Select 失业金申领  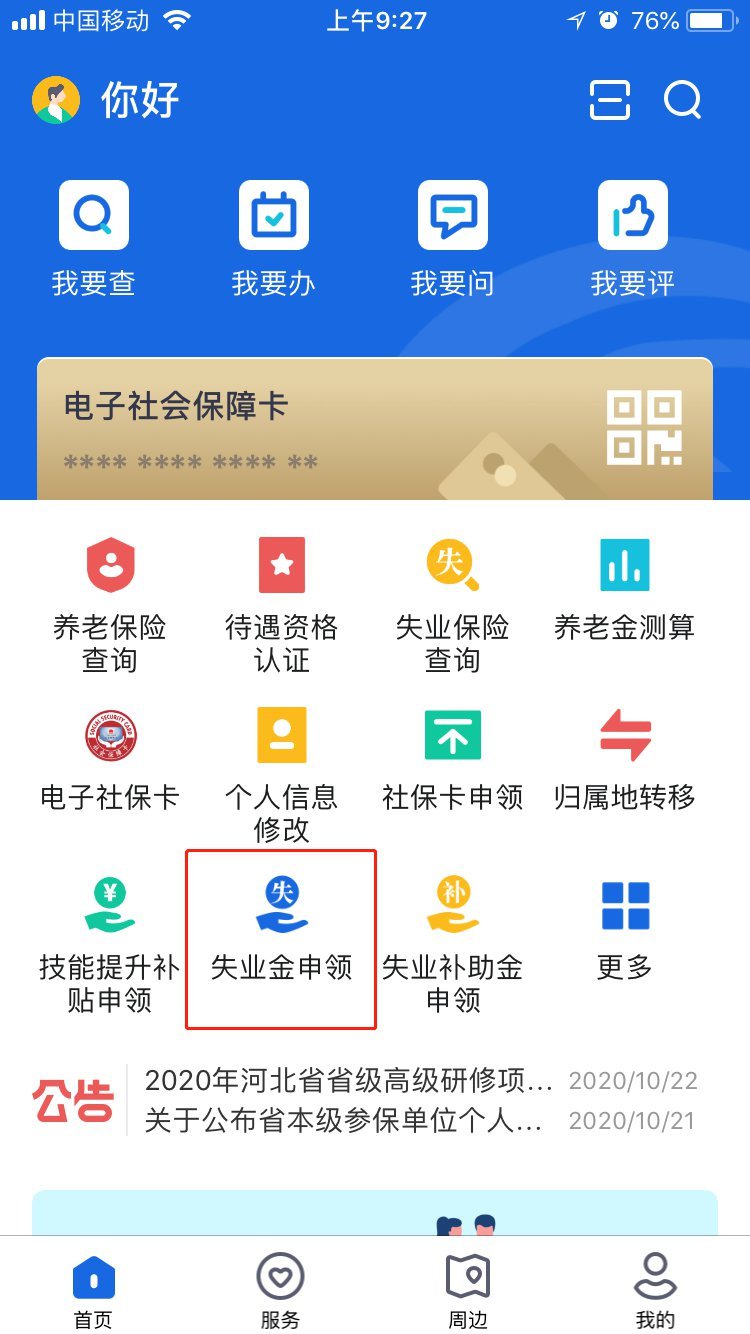pyautogui.click(x=282, y=930)
